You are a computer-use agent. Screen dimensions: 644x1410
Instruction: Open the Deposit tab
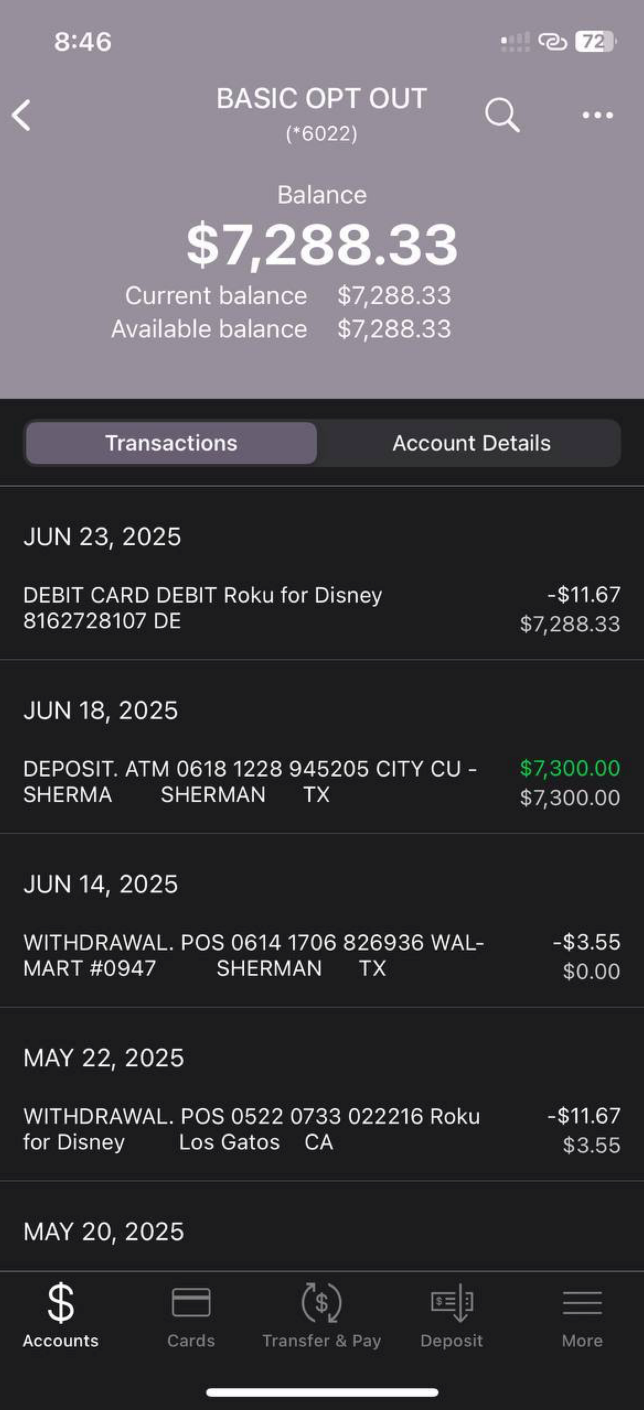452,1316
